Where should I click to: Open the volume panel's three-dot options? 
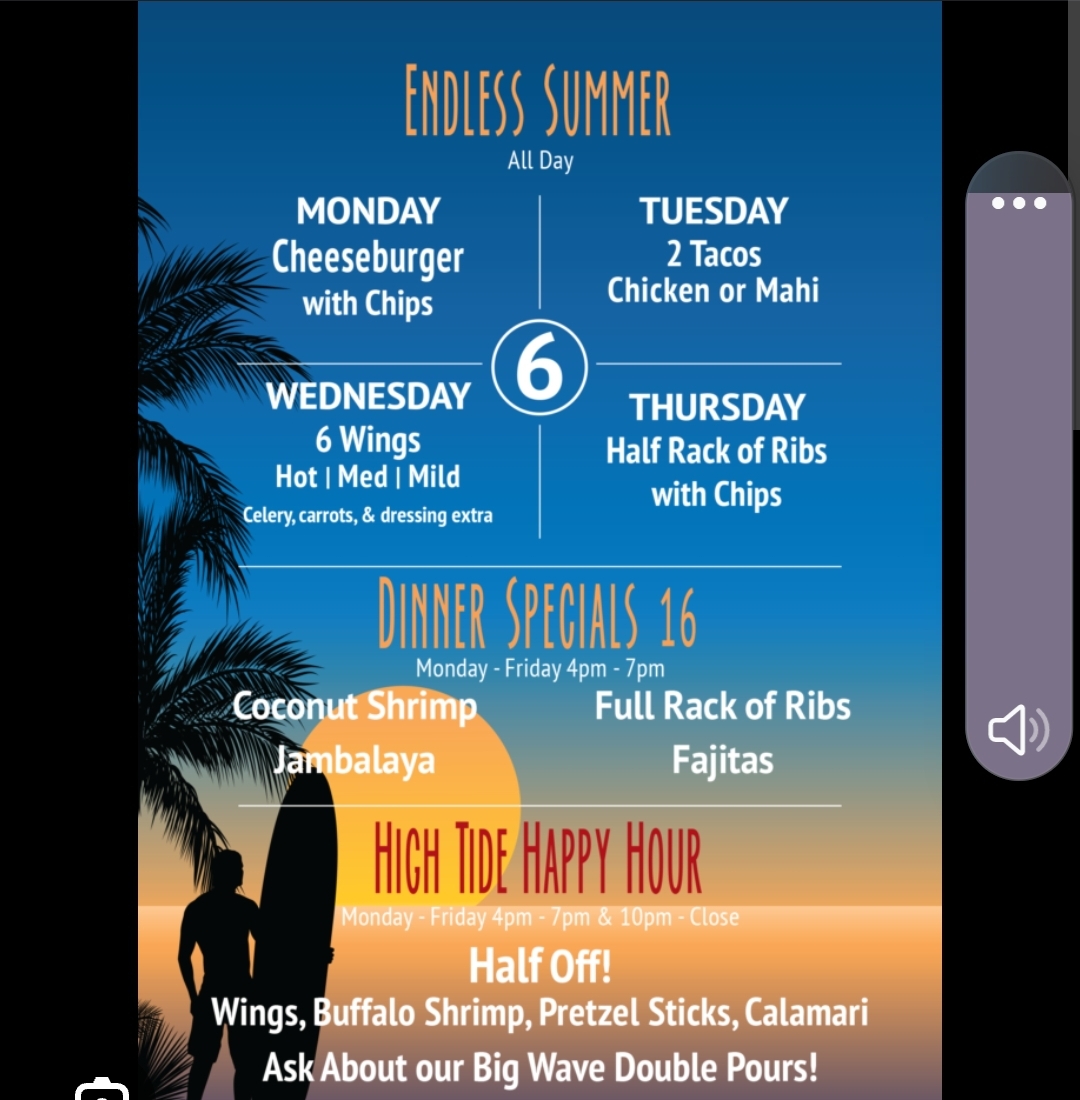pyautogui.click(x=1018, y=203)
